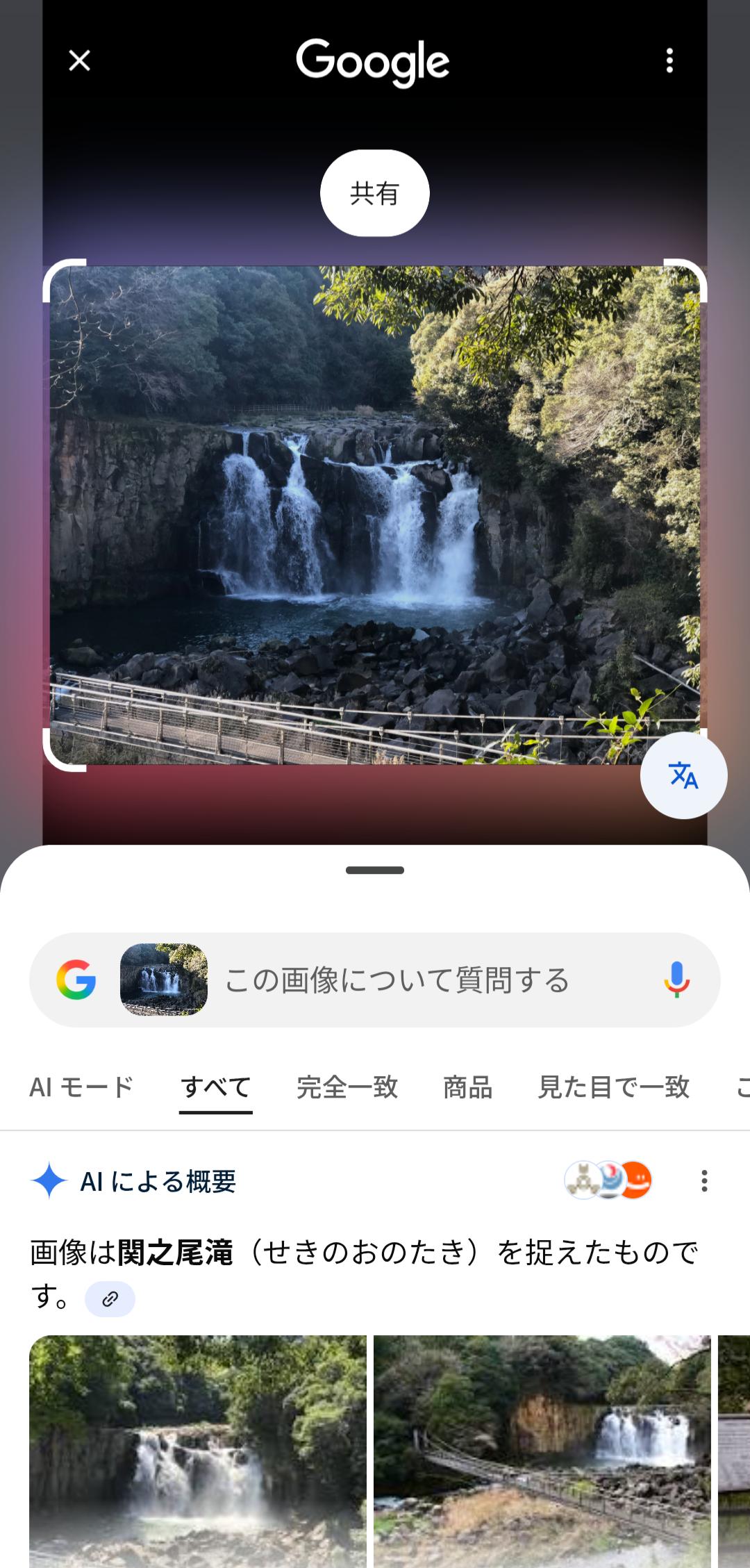Open the top overflow menu

[669, 61]
